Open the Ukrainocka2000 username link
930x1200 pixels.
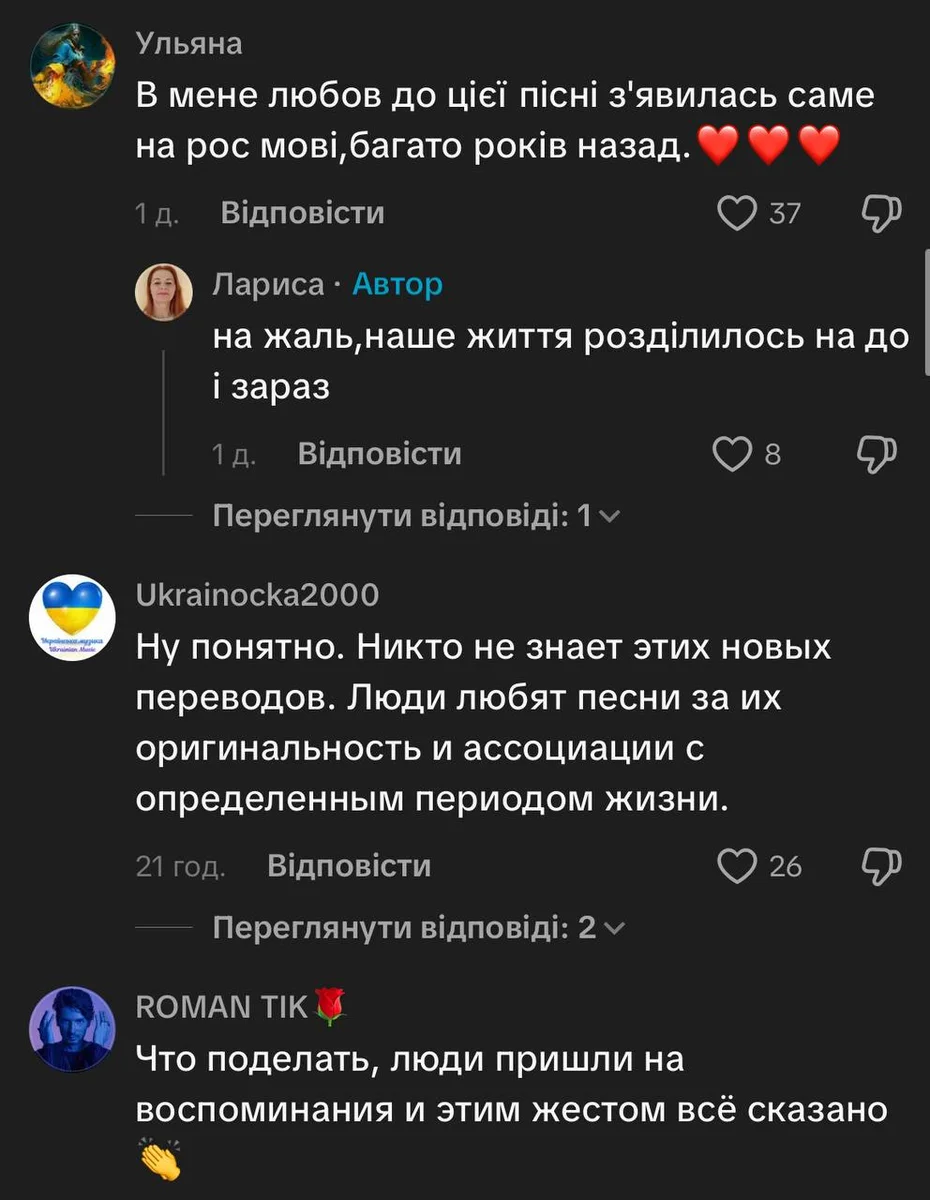[x=257, y=596]
